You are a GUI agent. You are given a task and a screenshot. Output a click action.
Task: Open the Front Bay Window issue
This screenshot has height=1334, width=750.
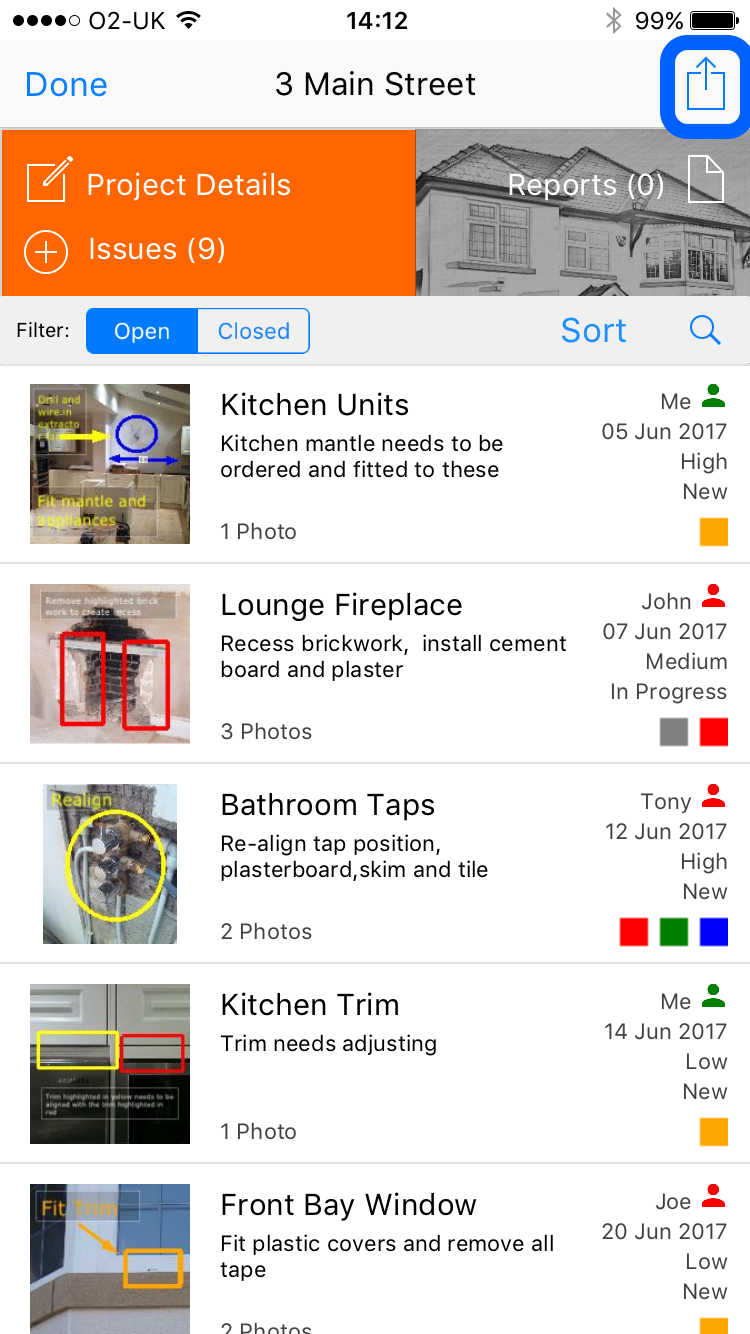(375, 1249)
